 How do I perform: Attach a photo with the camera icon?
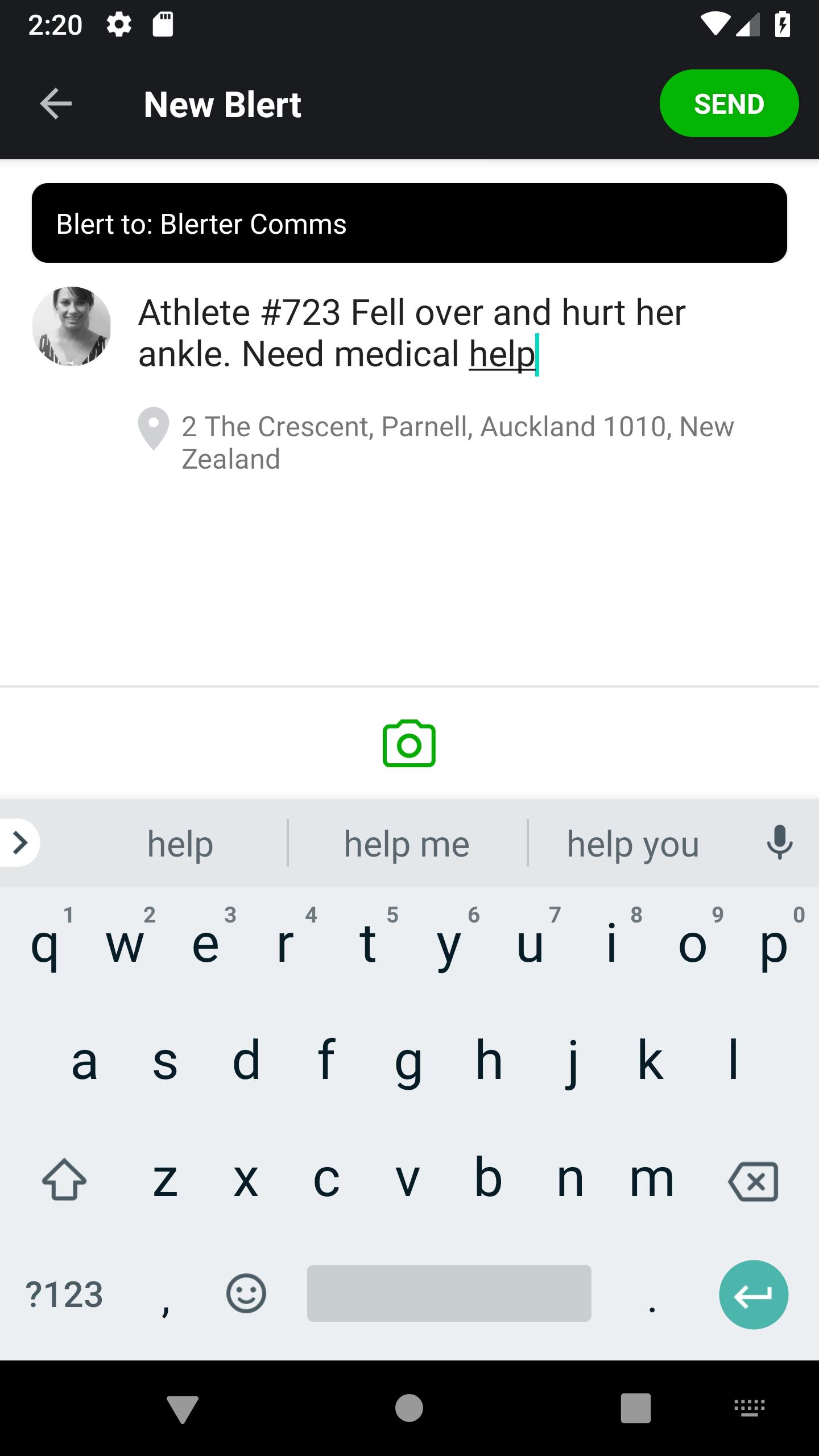(x=409, y=743)
